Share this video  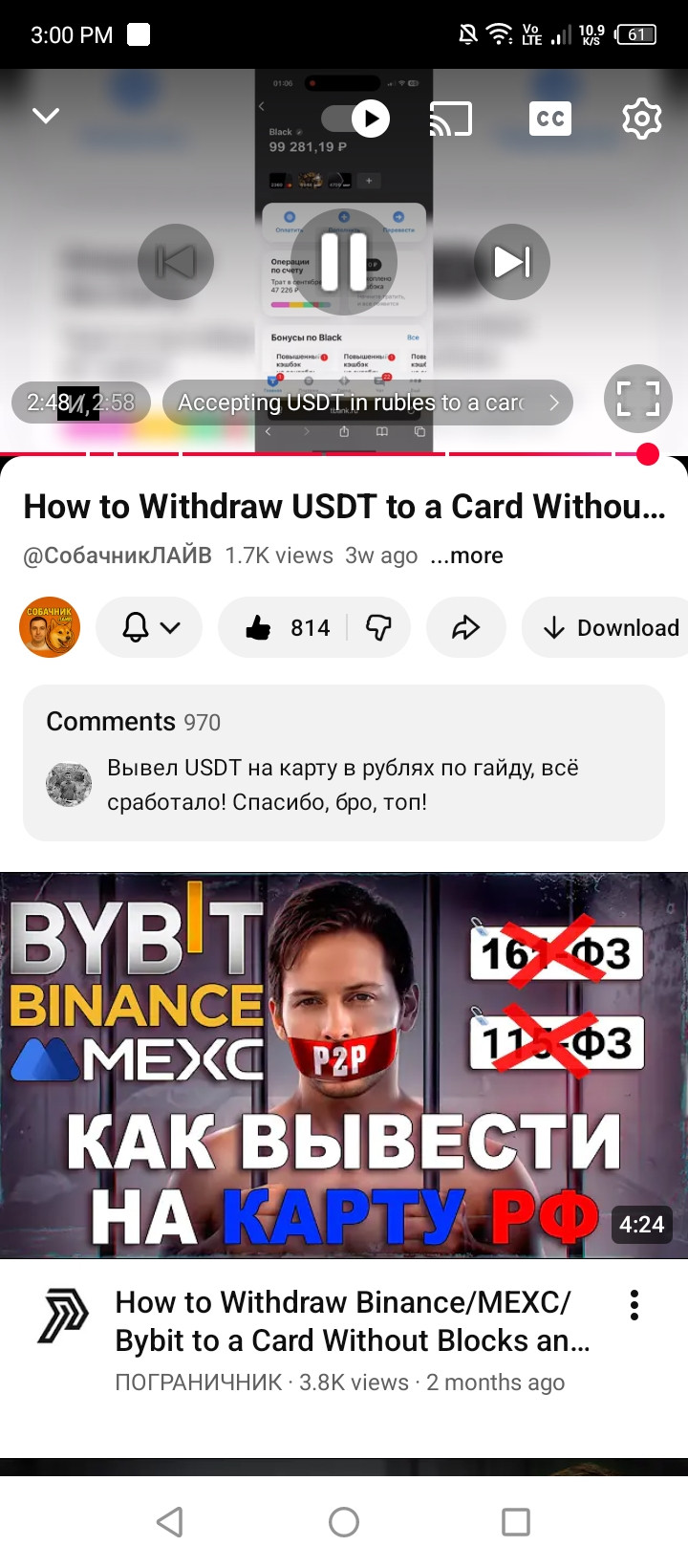pos(465,627)
